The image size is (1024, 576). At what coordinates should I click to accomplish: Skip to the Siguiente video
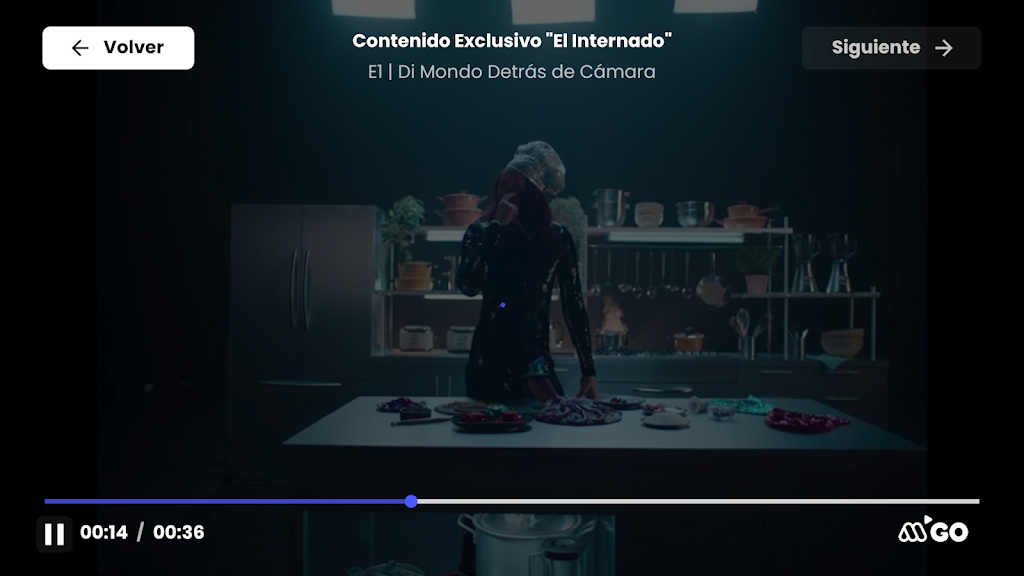[891, 48]
